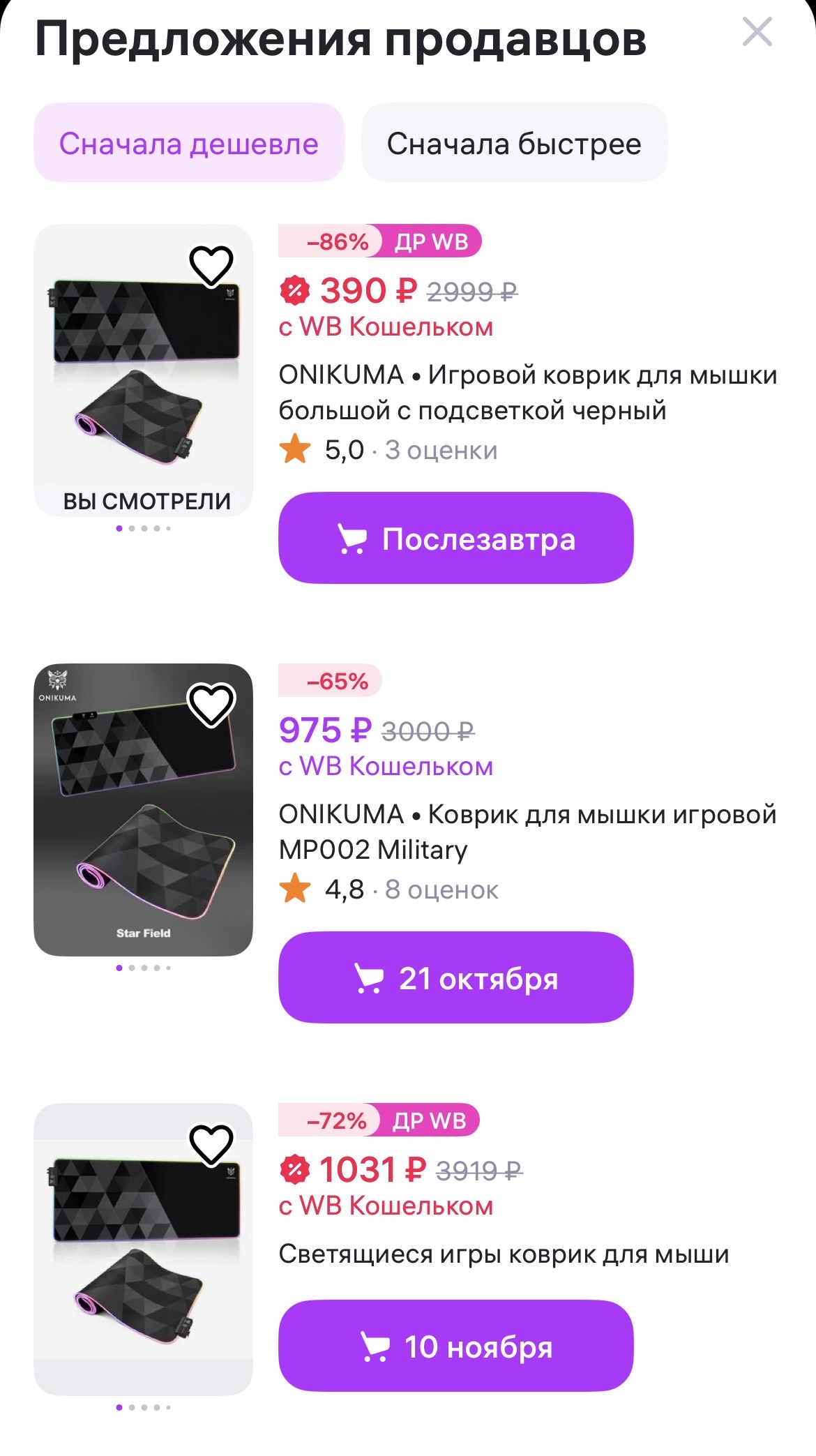This screenshot has width=816, height=1456.
Task: Add the 390 ₽ mousepad to favorites
Action: [x=211, y=265]
